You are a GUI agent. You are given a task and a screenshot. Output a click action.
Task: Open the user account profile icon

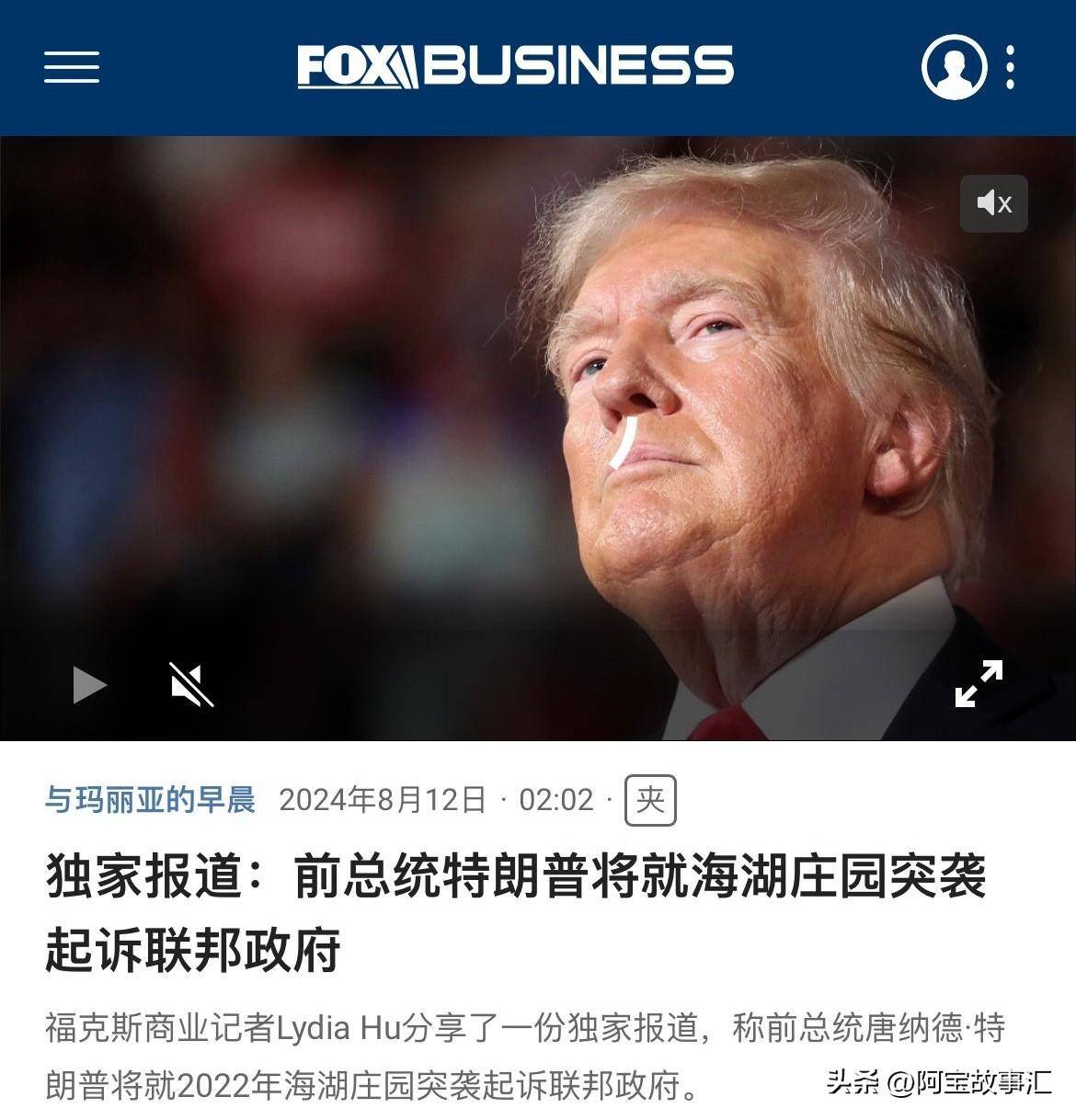[954, 67]
